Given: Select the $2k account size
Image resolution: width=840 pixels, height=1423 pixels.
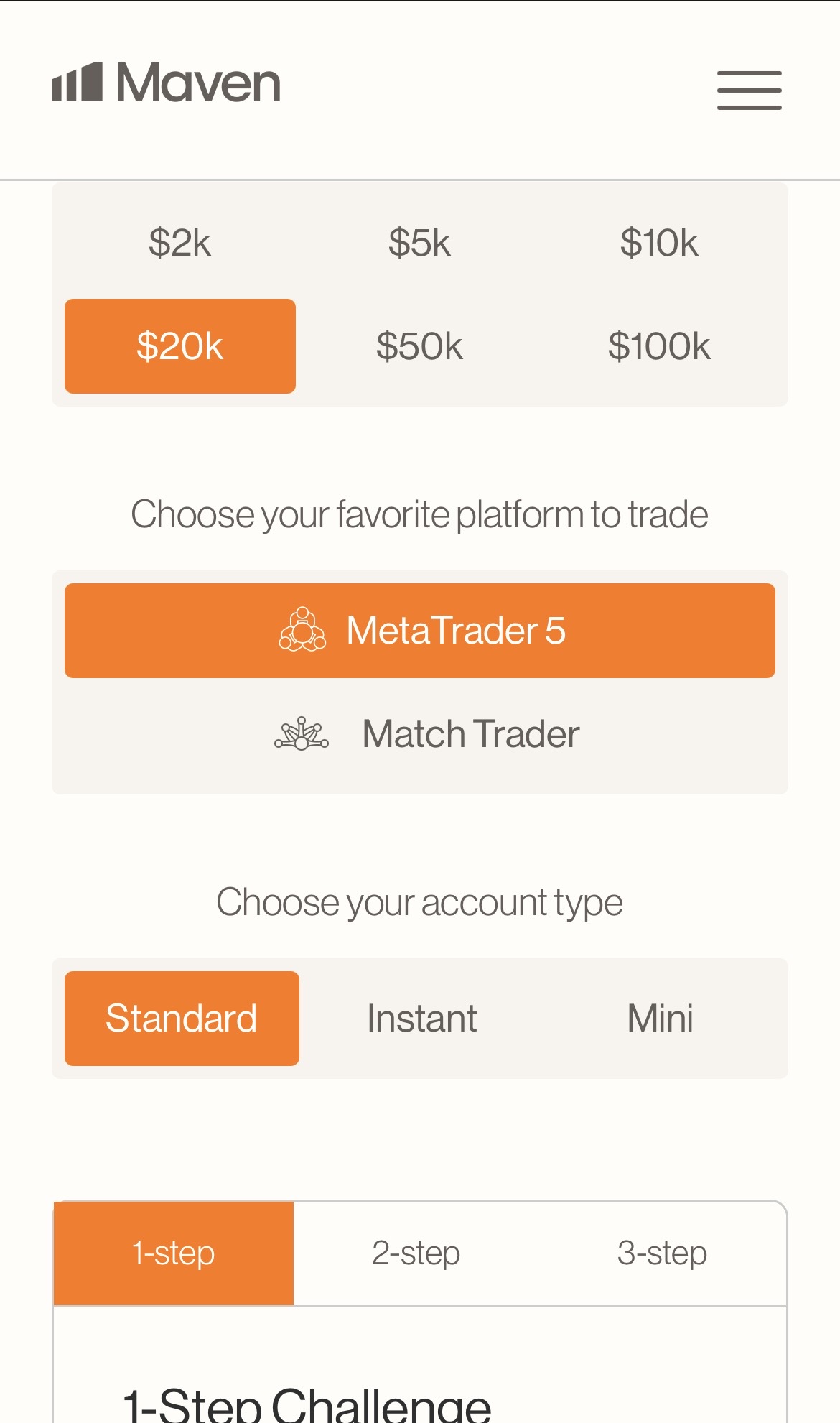Looking at the screenshot, I should pos(179,243).
